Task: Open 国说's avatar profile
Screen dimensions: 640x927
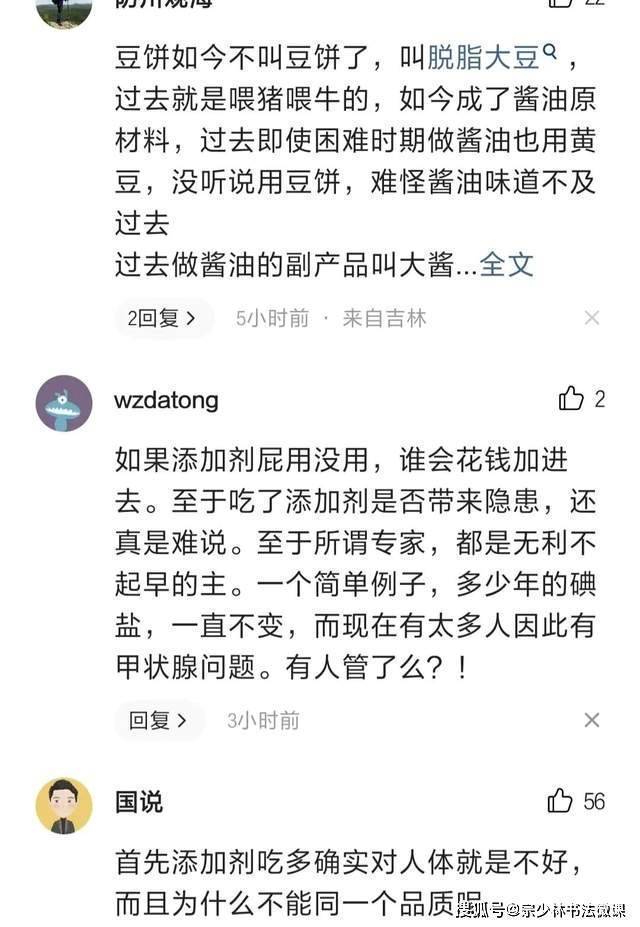Action: pyautogui.click(x=64, y=805)
